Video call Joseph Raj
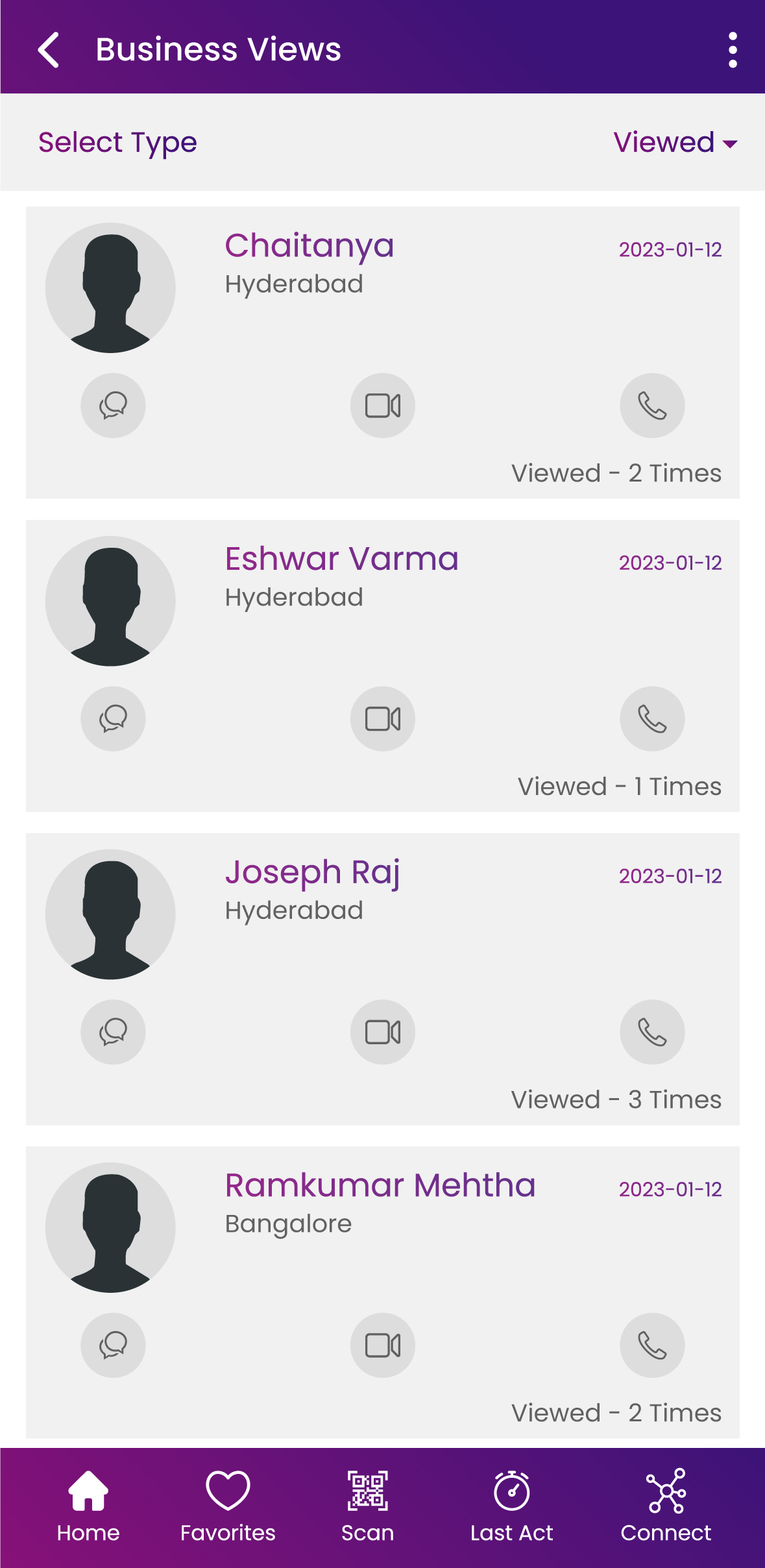765x1568 pixels. click(383, 1032)
